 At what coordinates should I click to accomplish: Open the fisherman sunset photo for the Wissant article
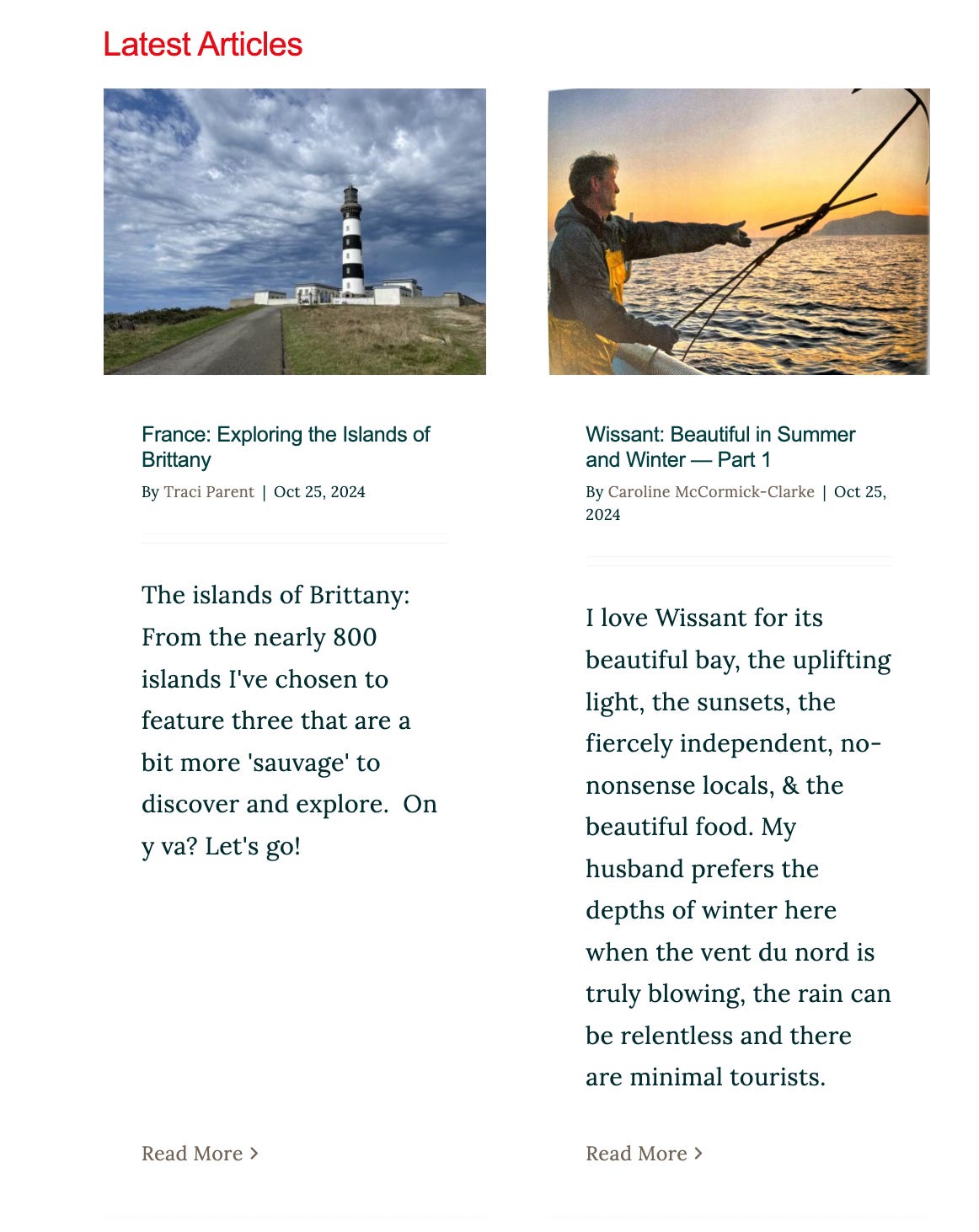(x=738, y=232)
